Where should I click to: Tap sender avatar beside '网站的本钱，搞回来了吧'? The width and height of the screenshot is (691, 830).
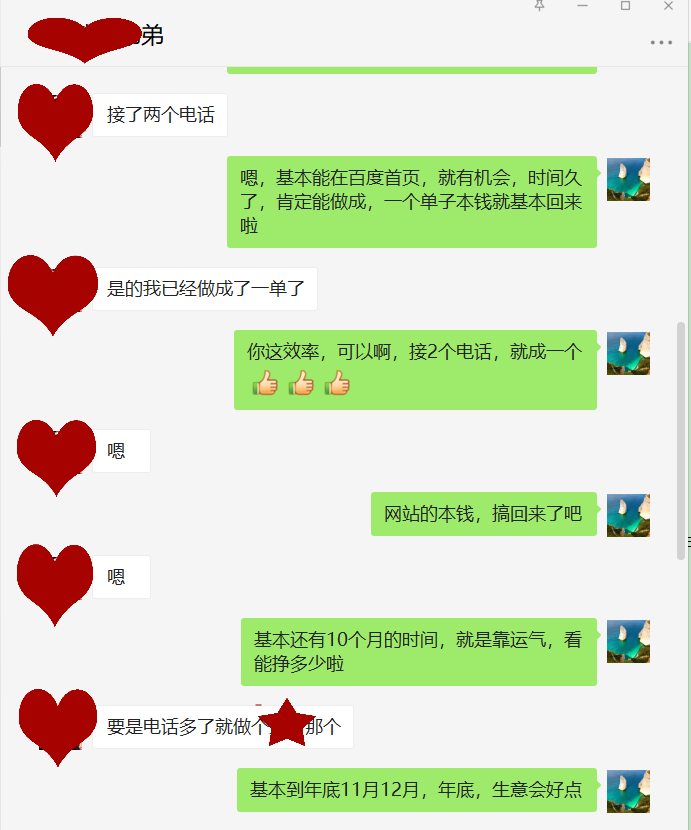click(628, 515)
